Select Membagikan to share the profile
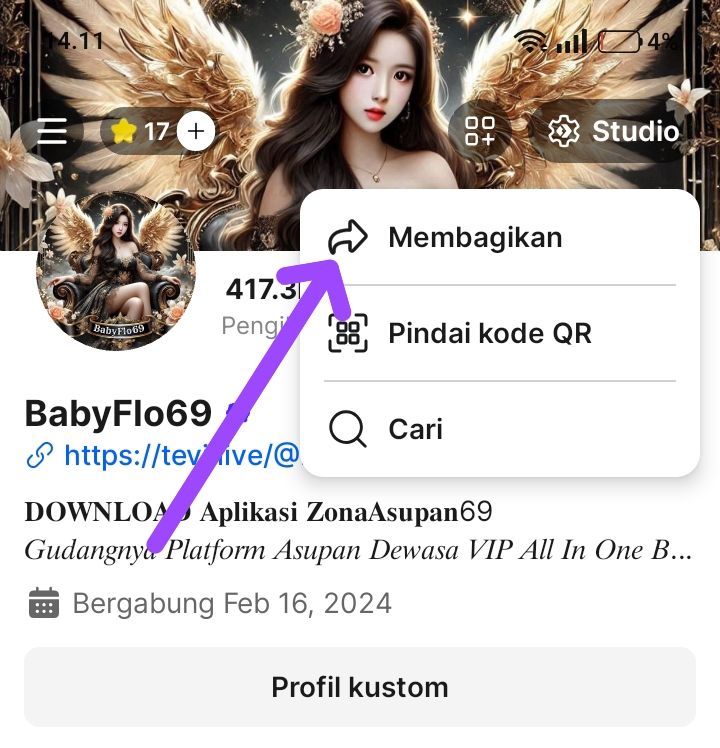The image size is (720, 748). (x=475, y=238)
